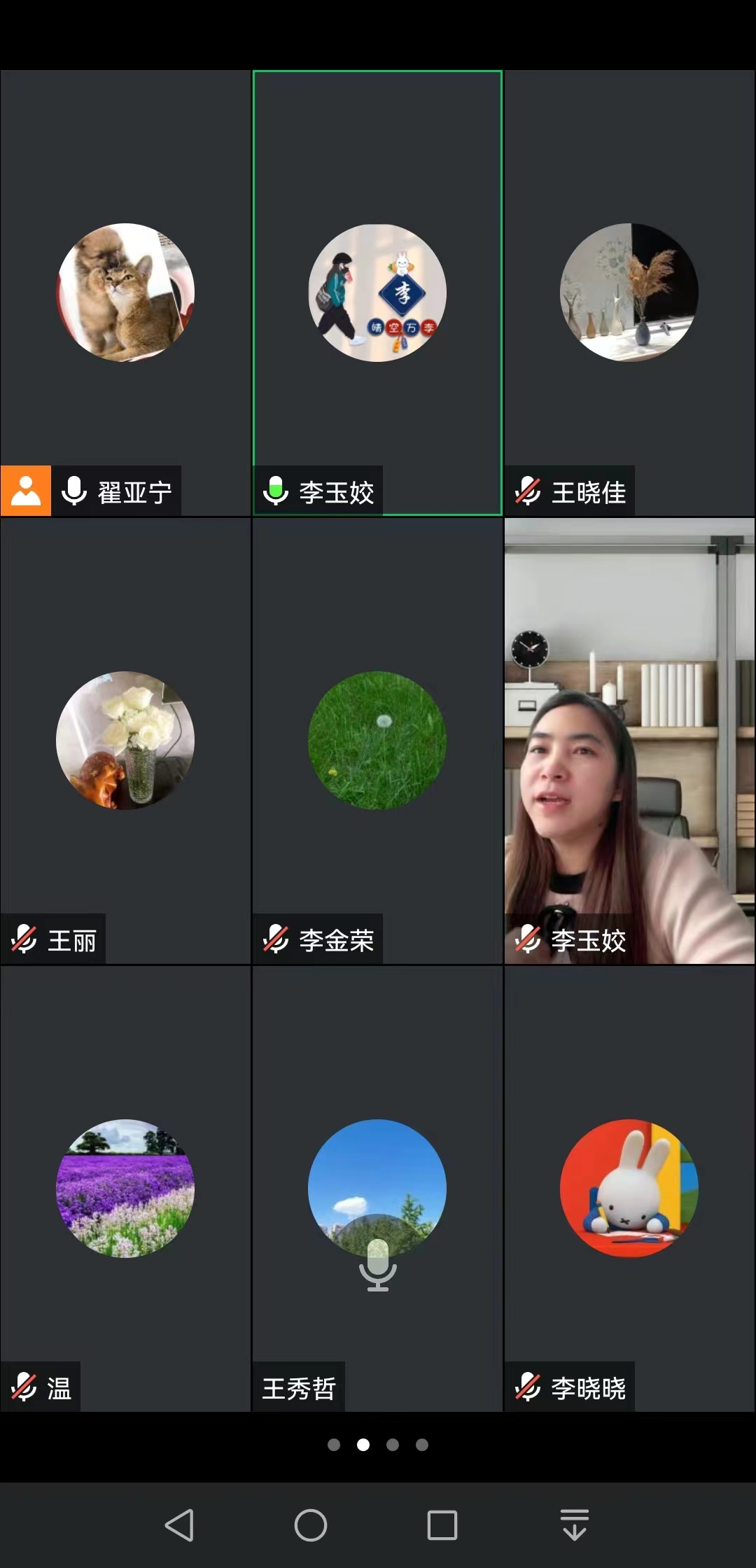The image size is (756, 1568).
Task: Open 李晓晓's rabbit avatar tile
Action: tap(629, 1189)
